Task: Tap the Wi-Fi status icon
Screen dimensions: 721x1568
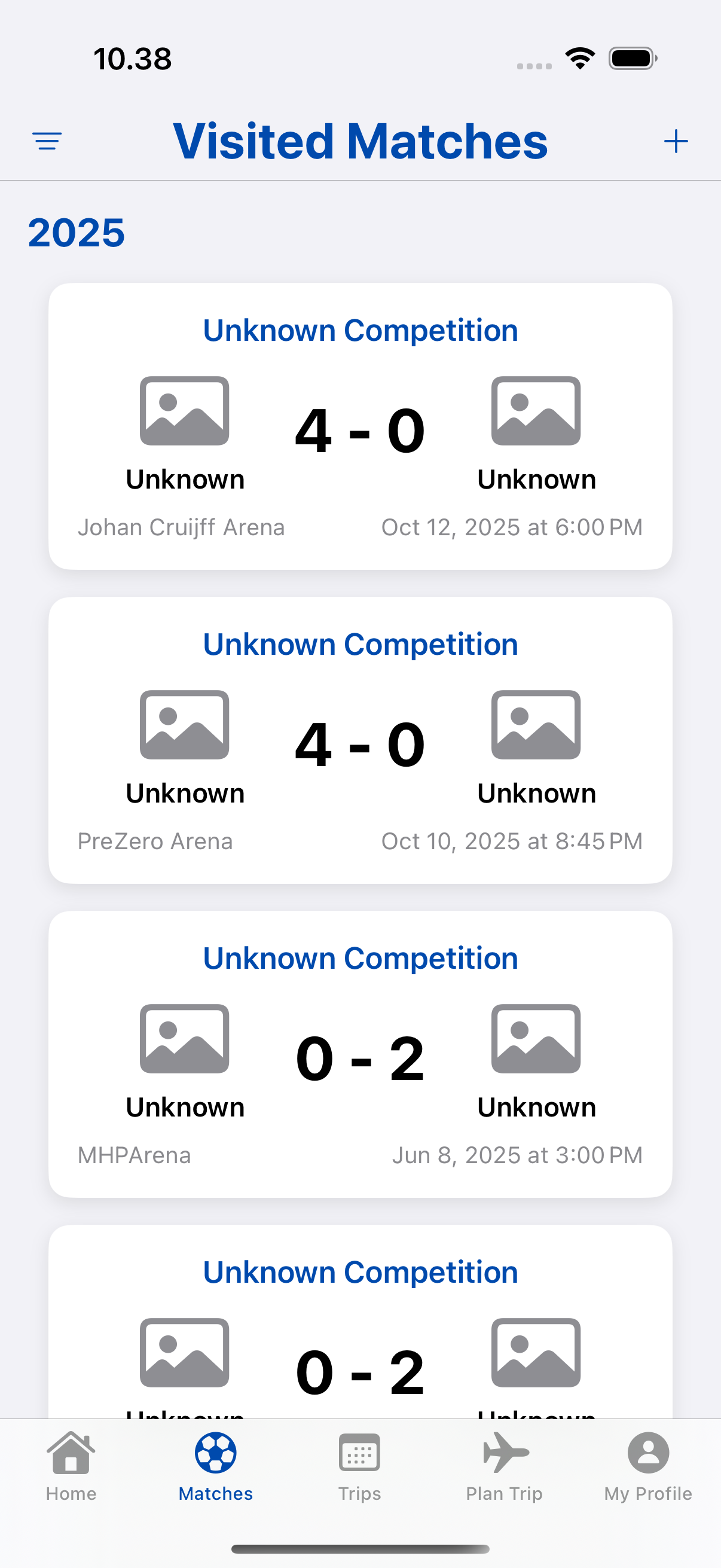Action: tap(580, 57)
